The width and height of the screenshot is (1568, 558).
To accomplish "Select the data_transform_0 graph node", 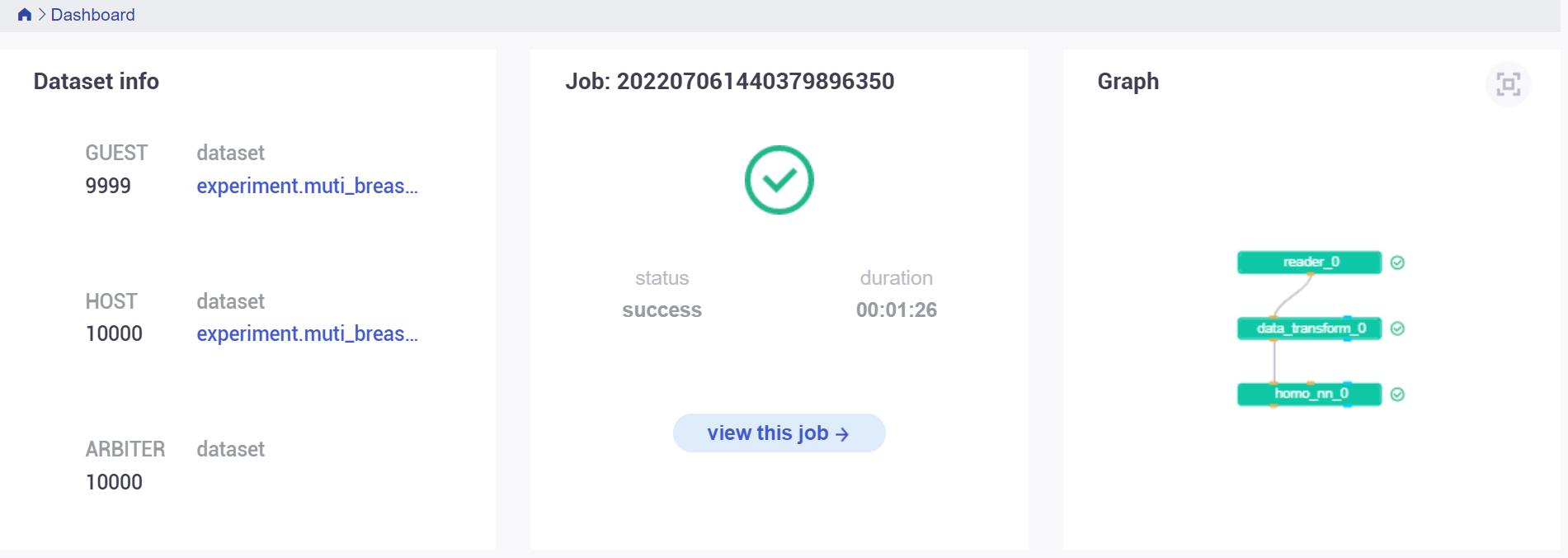I will point(1309,329).
